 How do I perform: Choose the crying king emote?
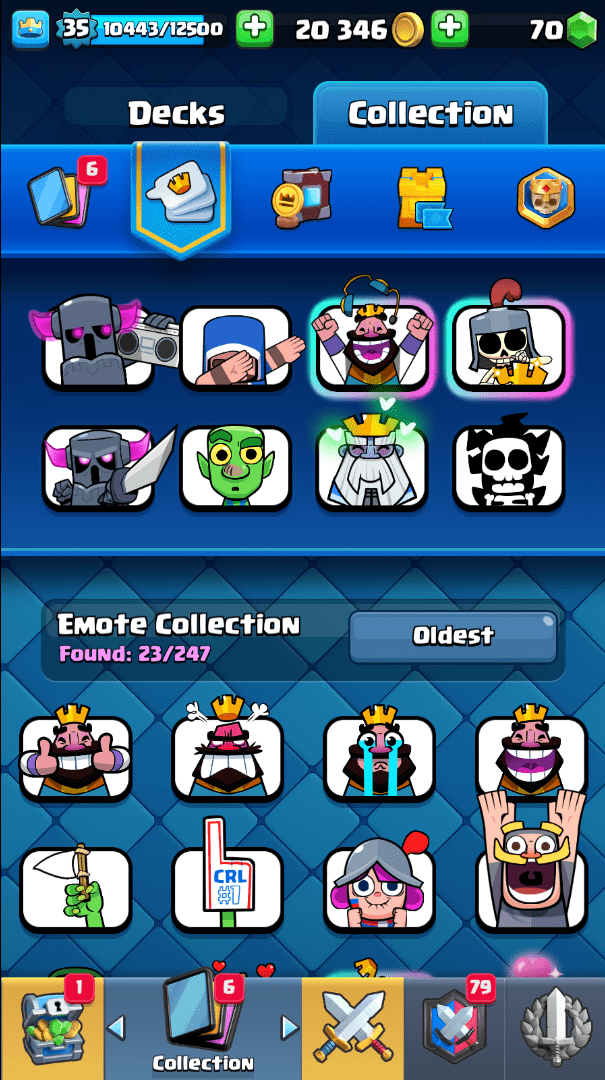(x=379, y=756)
